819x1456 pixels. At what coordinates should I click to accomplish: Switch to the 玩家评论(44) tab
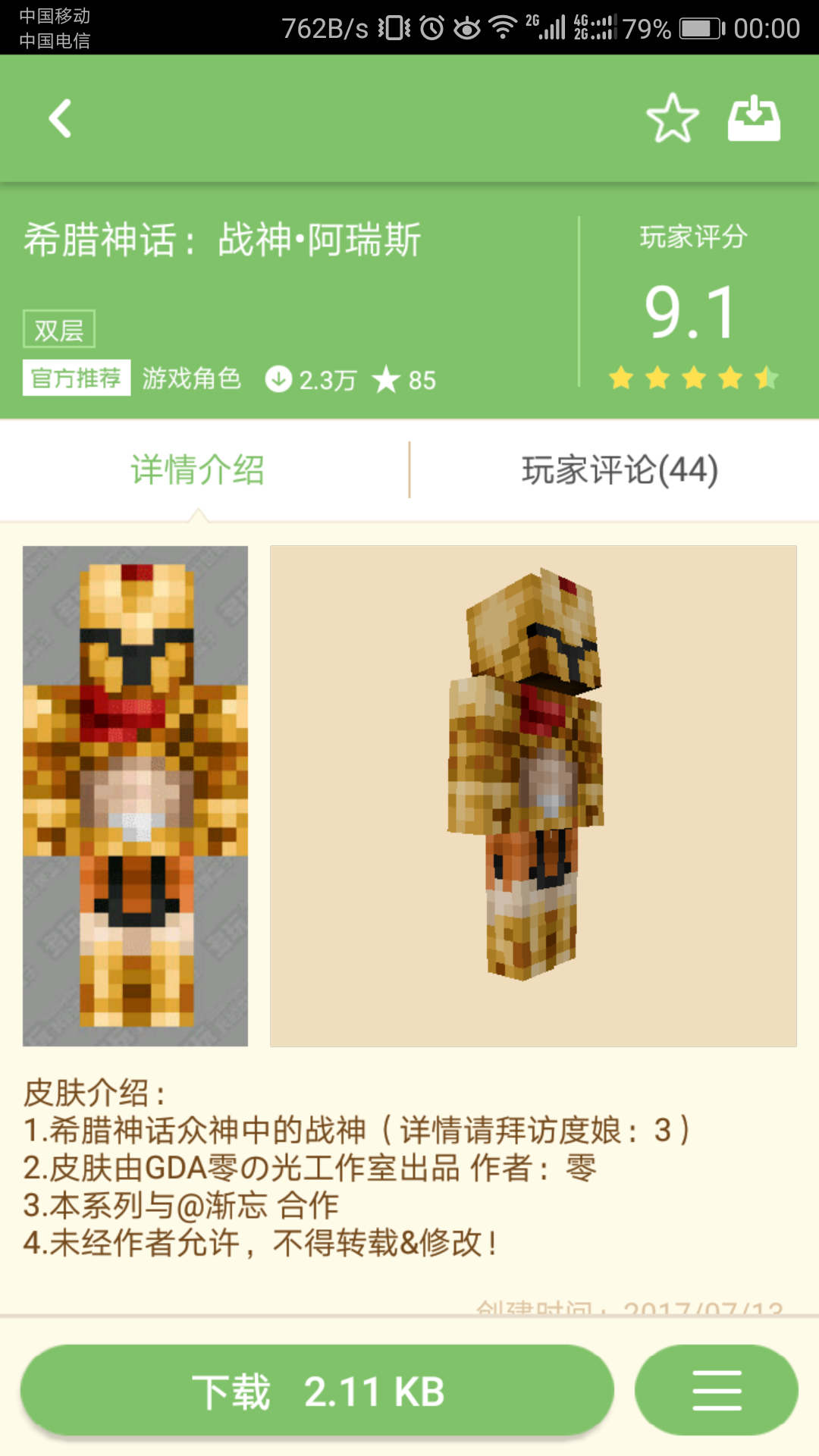[619, 470]
